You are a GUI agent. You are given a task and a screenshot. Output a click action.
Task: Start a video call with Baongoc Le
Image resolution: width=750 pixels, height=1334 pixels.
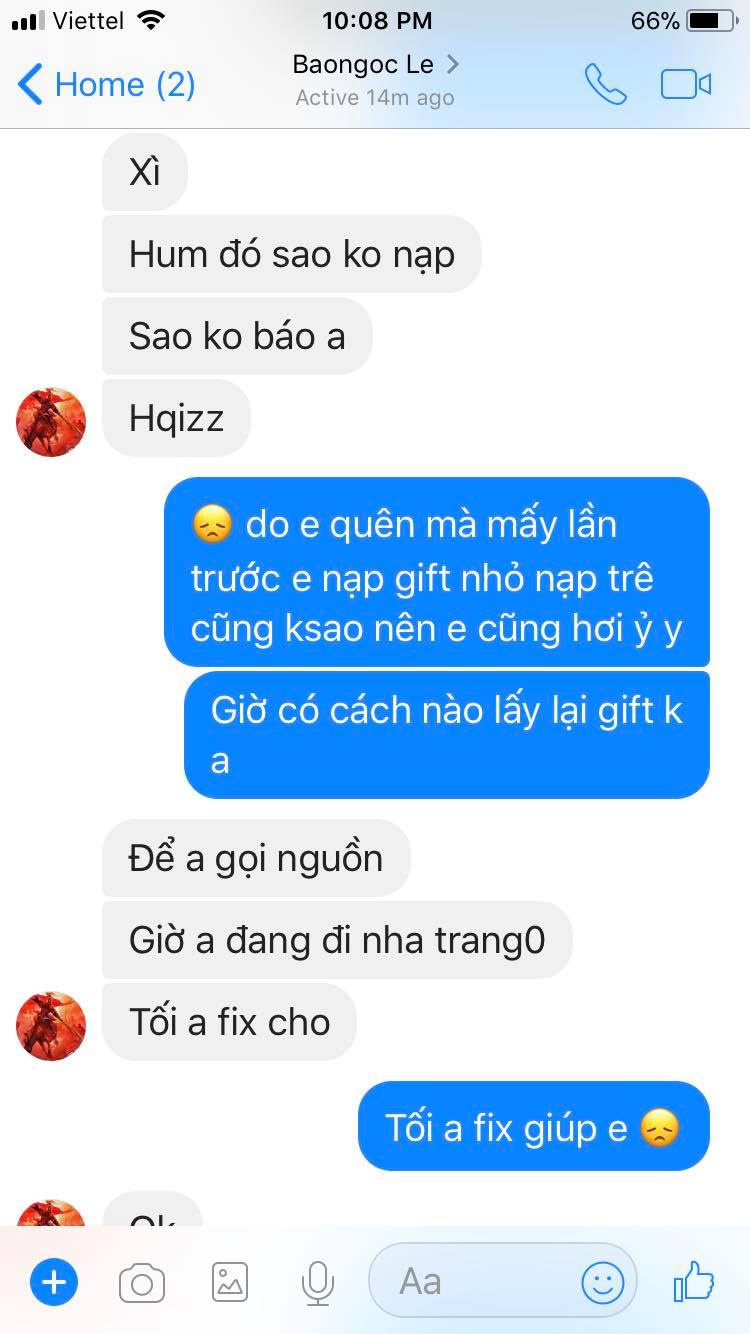(x=686, y=84)
